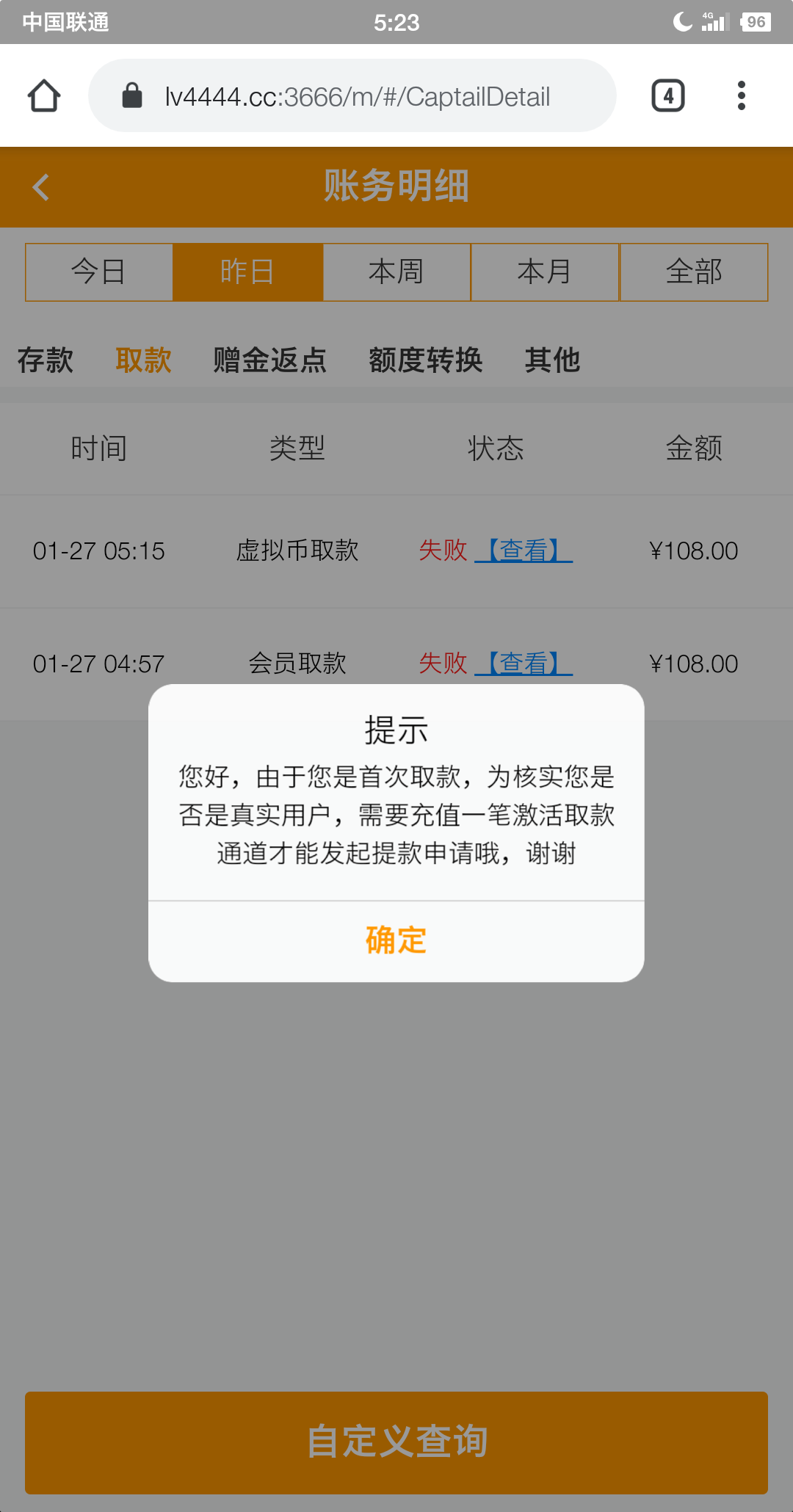Image resolution: width=793 pixels, height=1512 pixels.
Task: Open the 赠金返点 section
Action: pyautogui.click(x=269, y=360)
